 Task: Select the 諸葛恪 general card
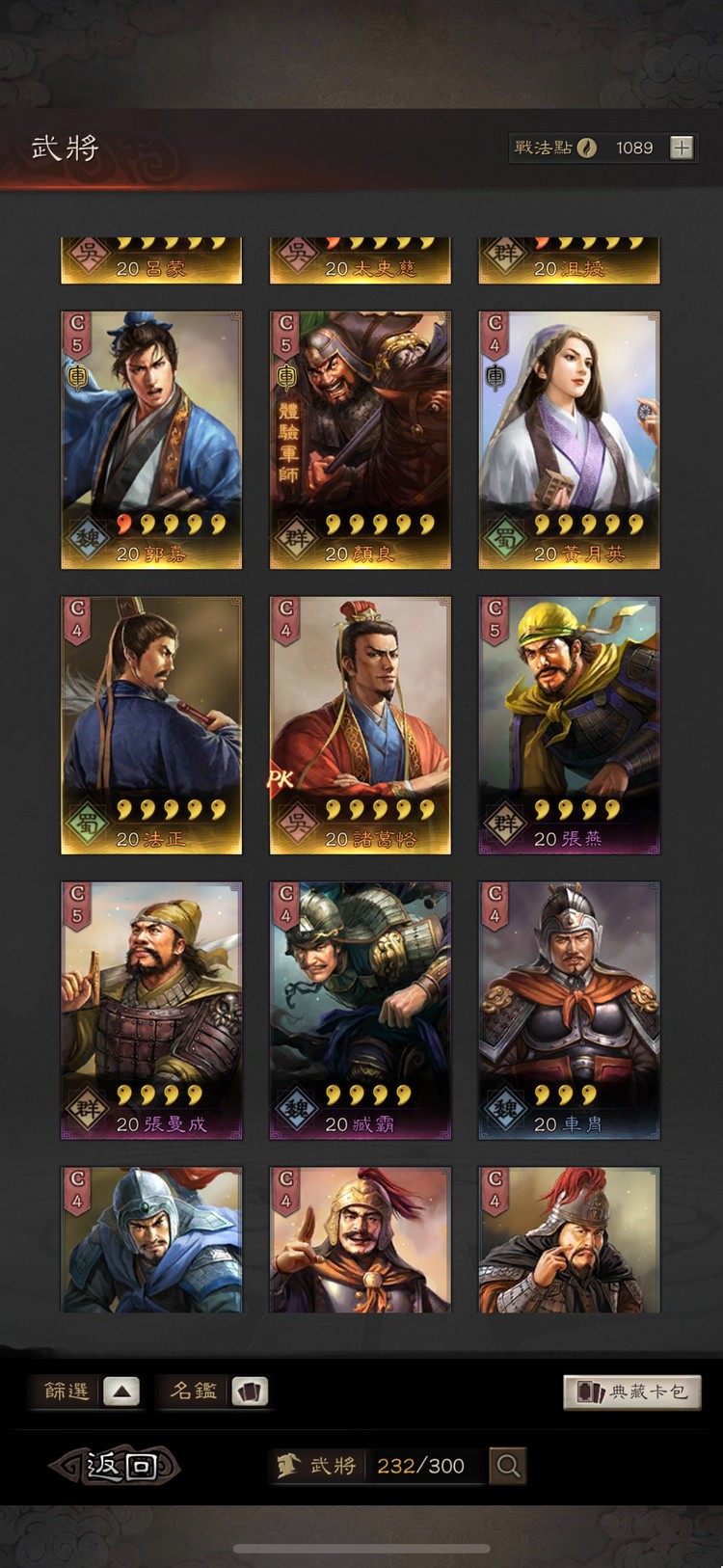(x=360, y=724)
